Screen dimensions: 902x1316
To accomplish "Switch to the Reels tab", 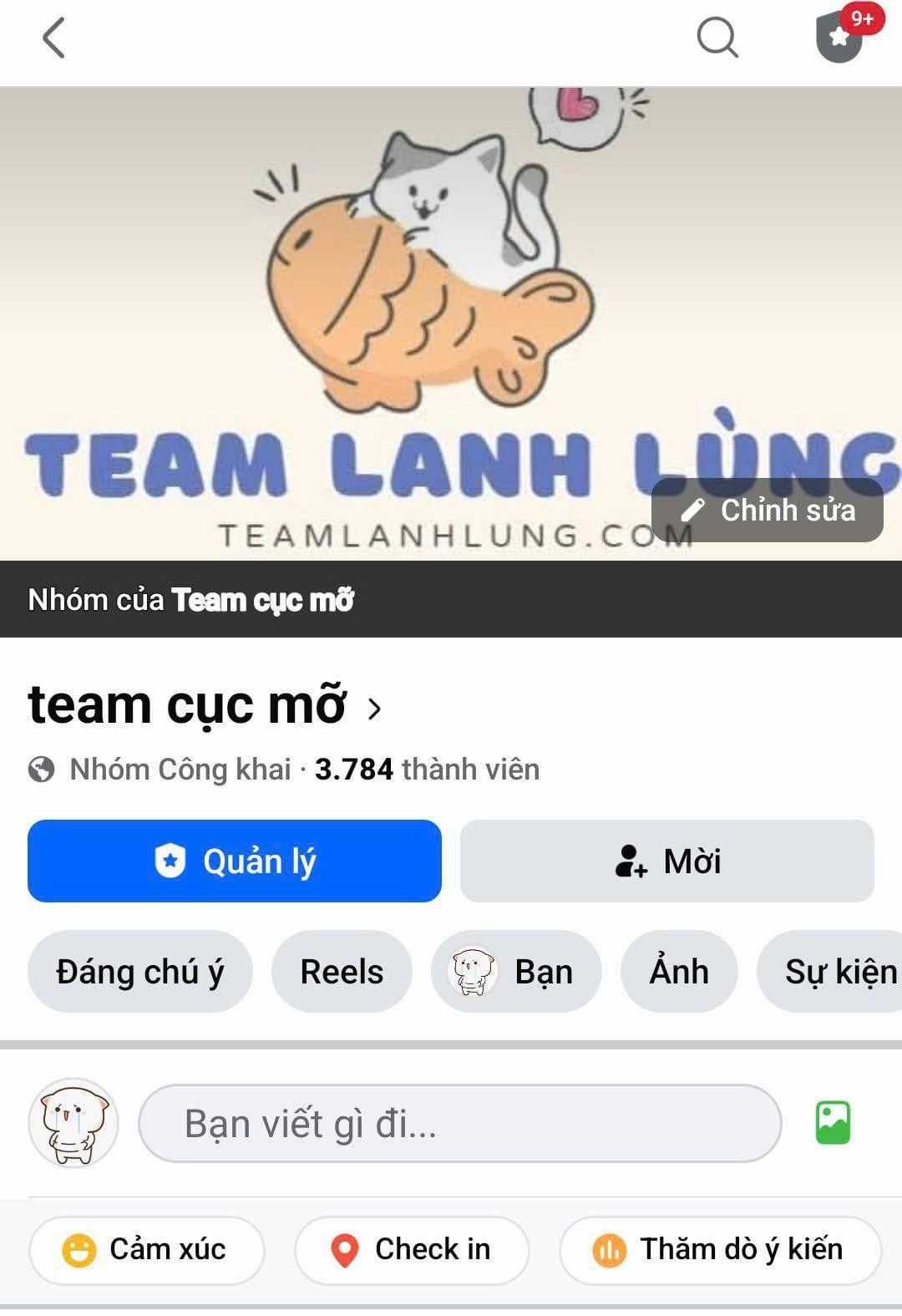I will 341,971.
